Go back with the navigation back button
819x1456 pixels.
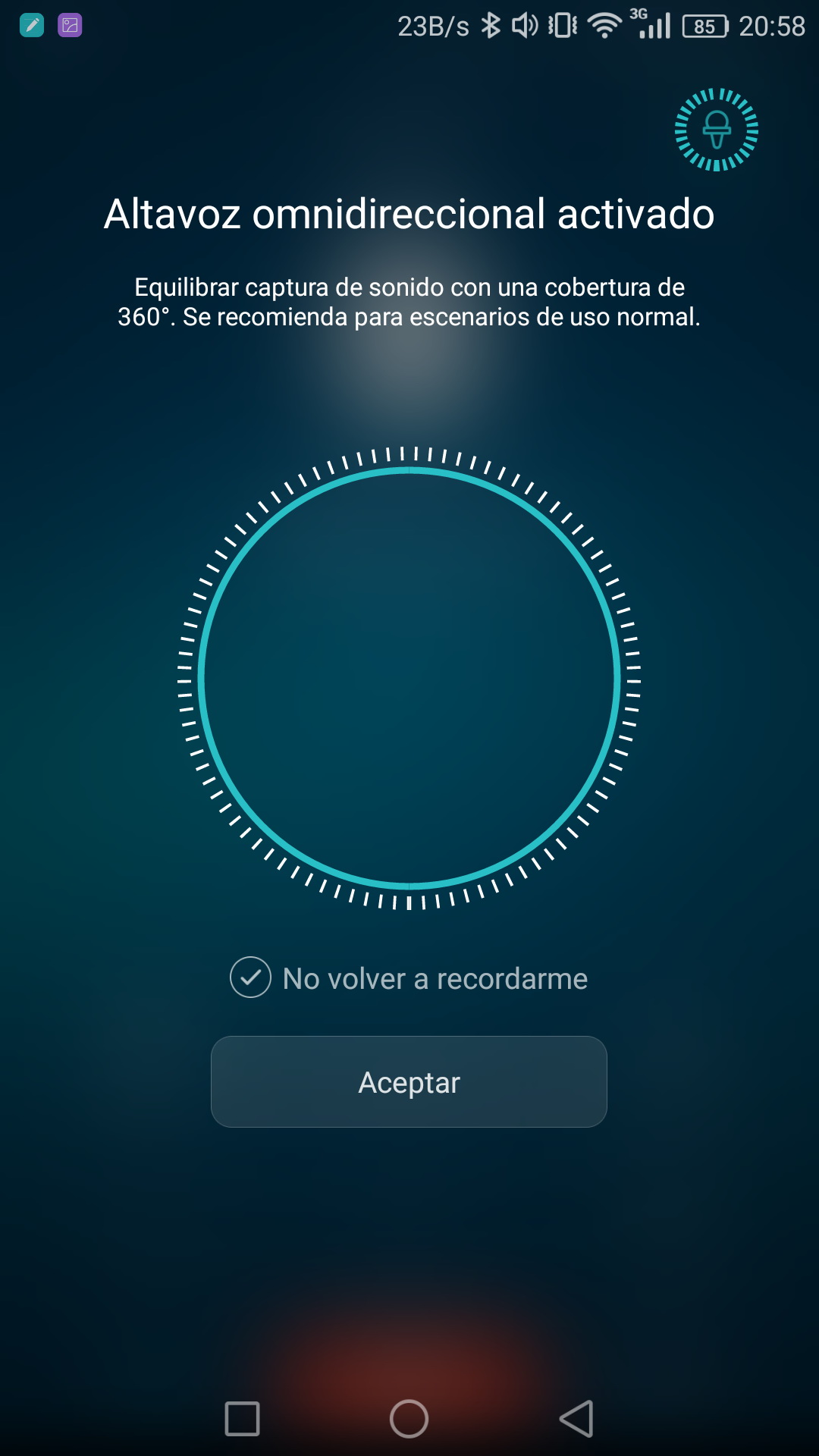(x=576, y=1418)
